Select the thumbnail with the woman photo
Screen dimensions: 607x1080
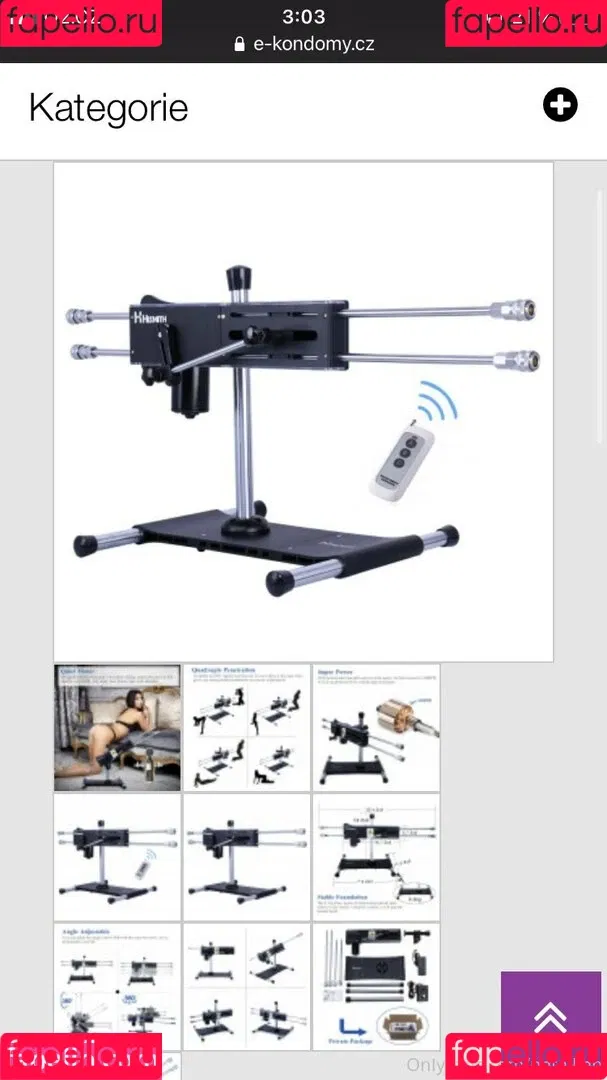coord(117,727)
